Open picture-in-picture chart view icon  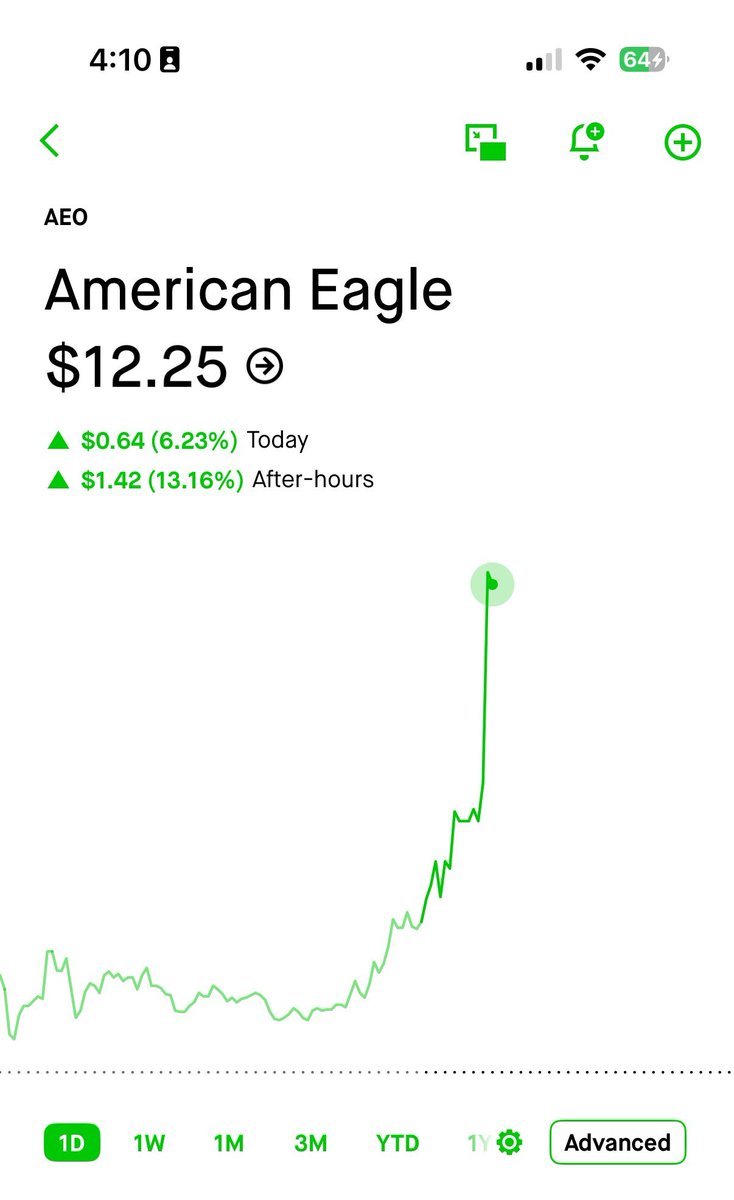pos(486,142)
